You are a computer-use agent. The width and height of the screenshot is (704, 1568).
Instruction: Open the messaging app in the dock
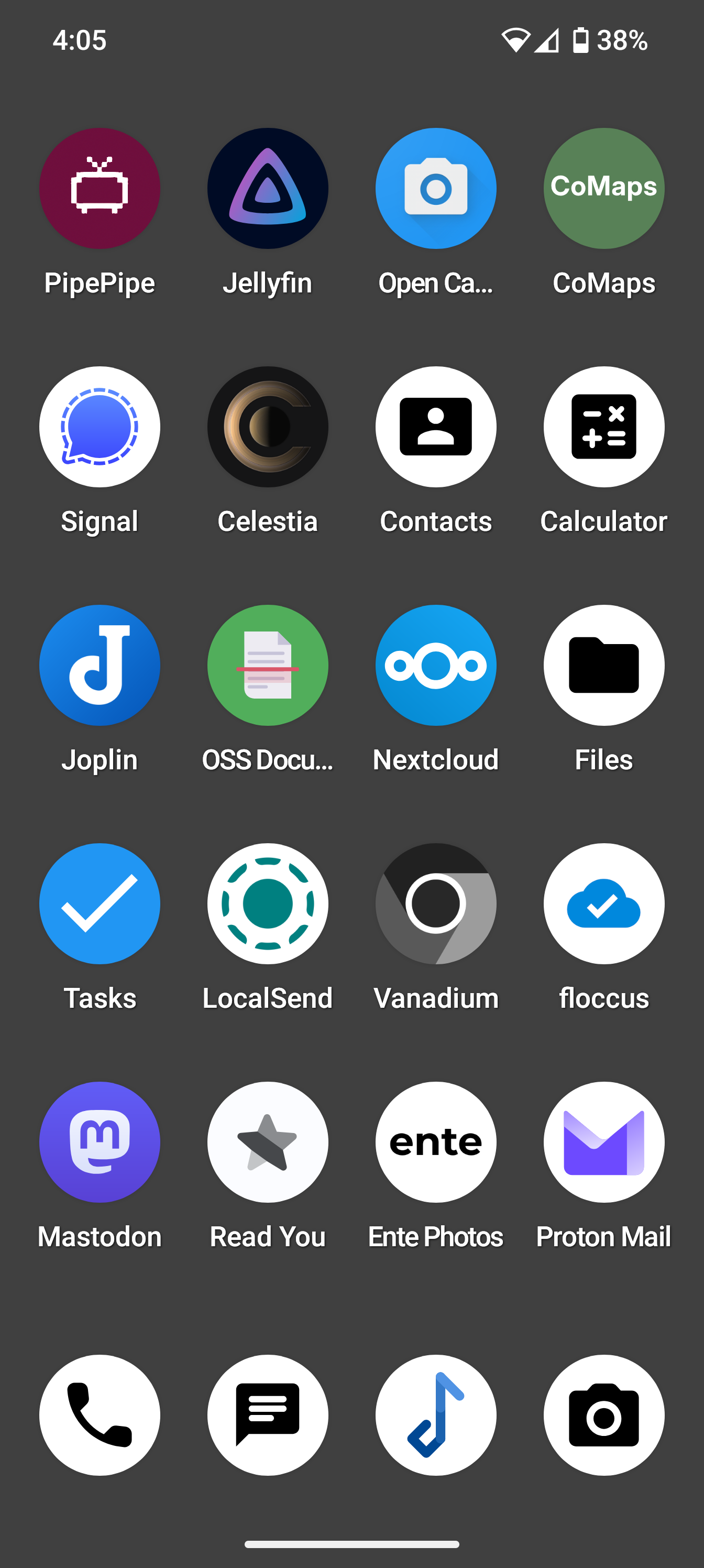[268, 1415]
